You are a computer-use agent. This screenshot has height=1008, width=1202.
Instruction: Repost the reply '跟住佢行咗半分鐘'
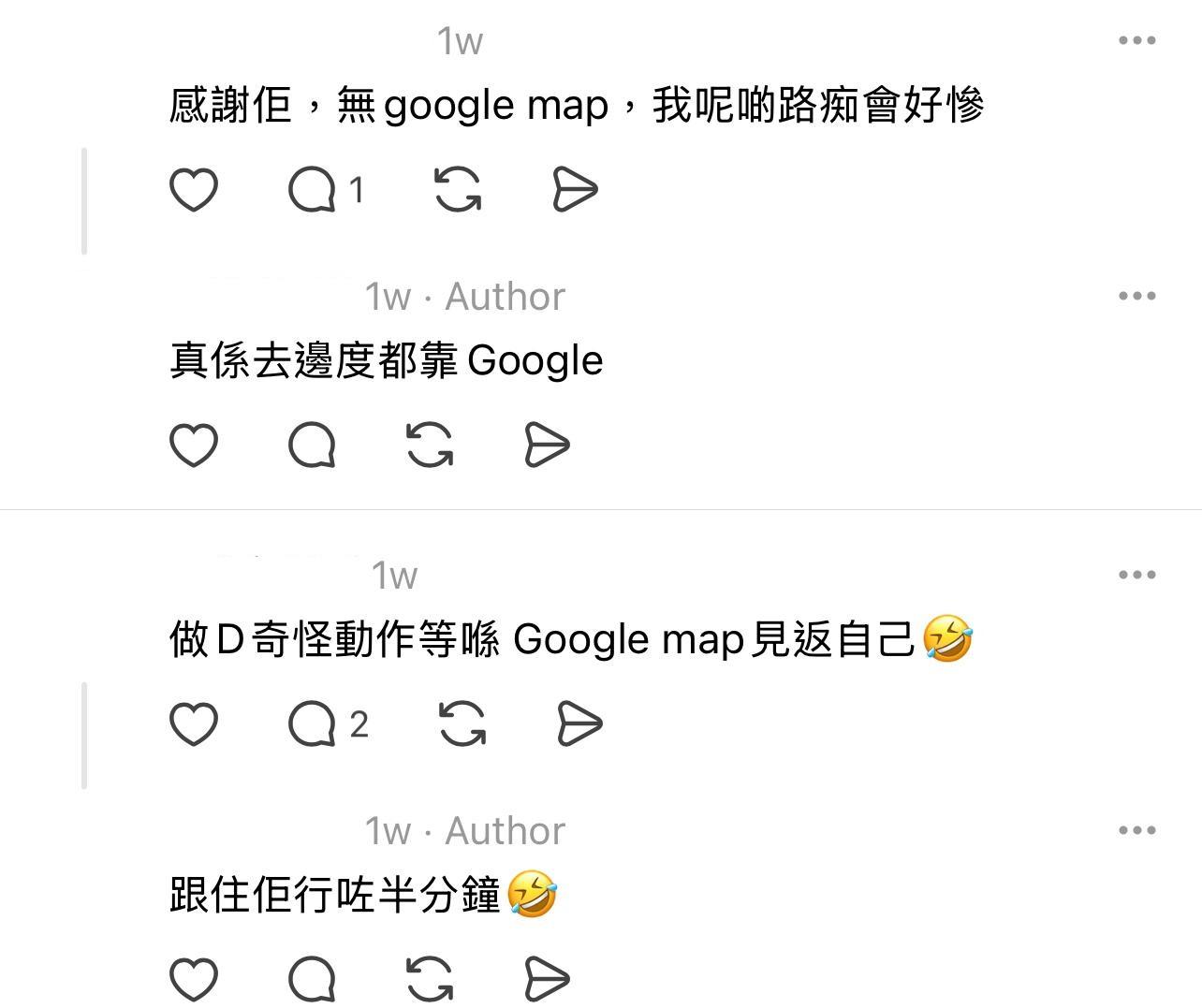pos(430,979)
